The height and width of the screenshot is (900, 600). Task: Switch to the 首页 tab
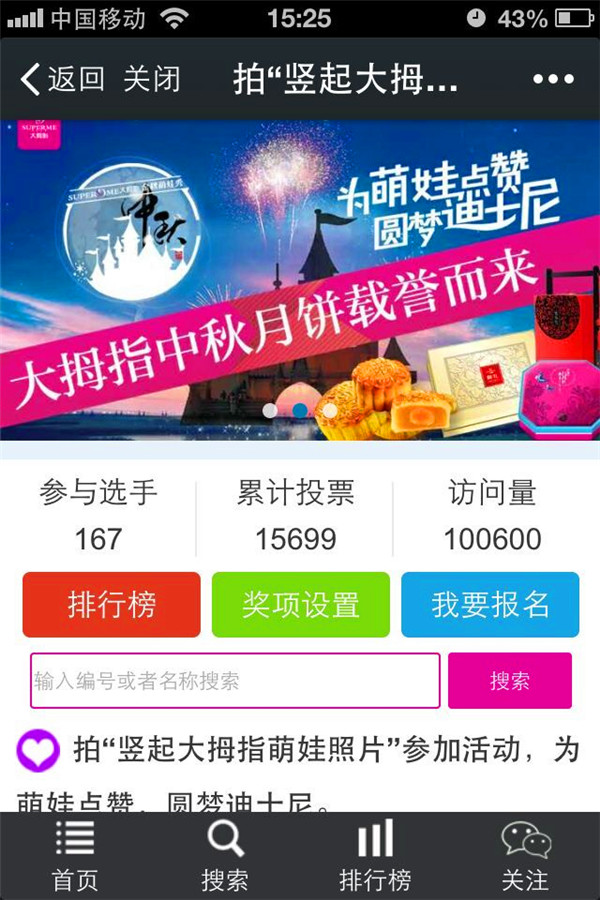(75, 855)
